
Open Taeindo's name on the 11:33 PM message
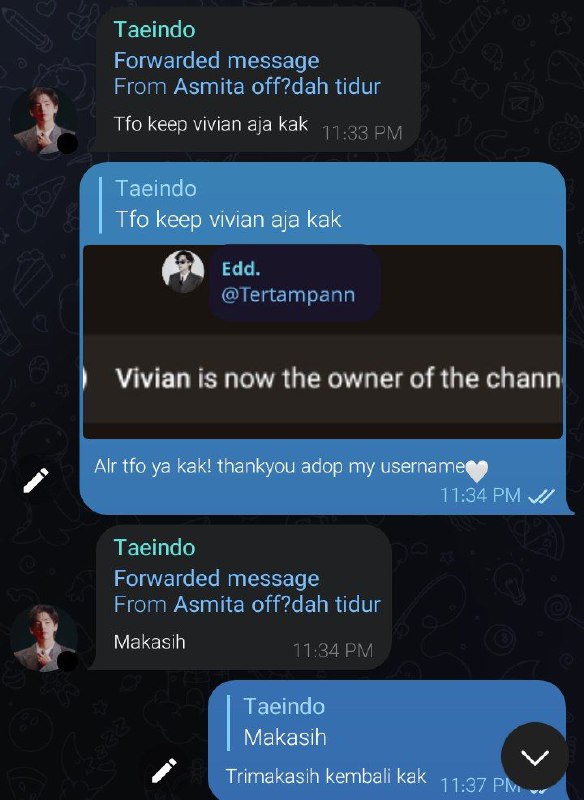coord(154,30)
